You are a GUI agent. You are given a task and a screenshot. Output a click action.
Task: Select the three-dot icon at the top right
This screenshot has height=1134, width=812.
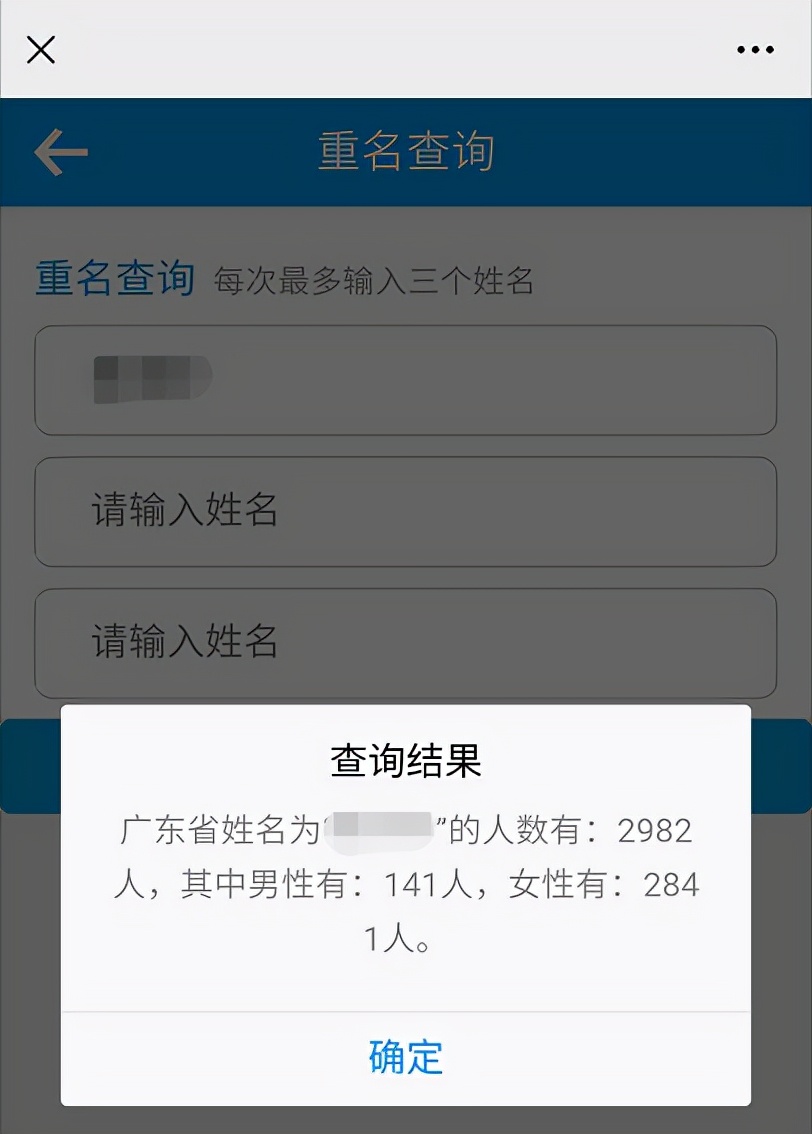(755, 49)
